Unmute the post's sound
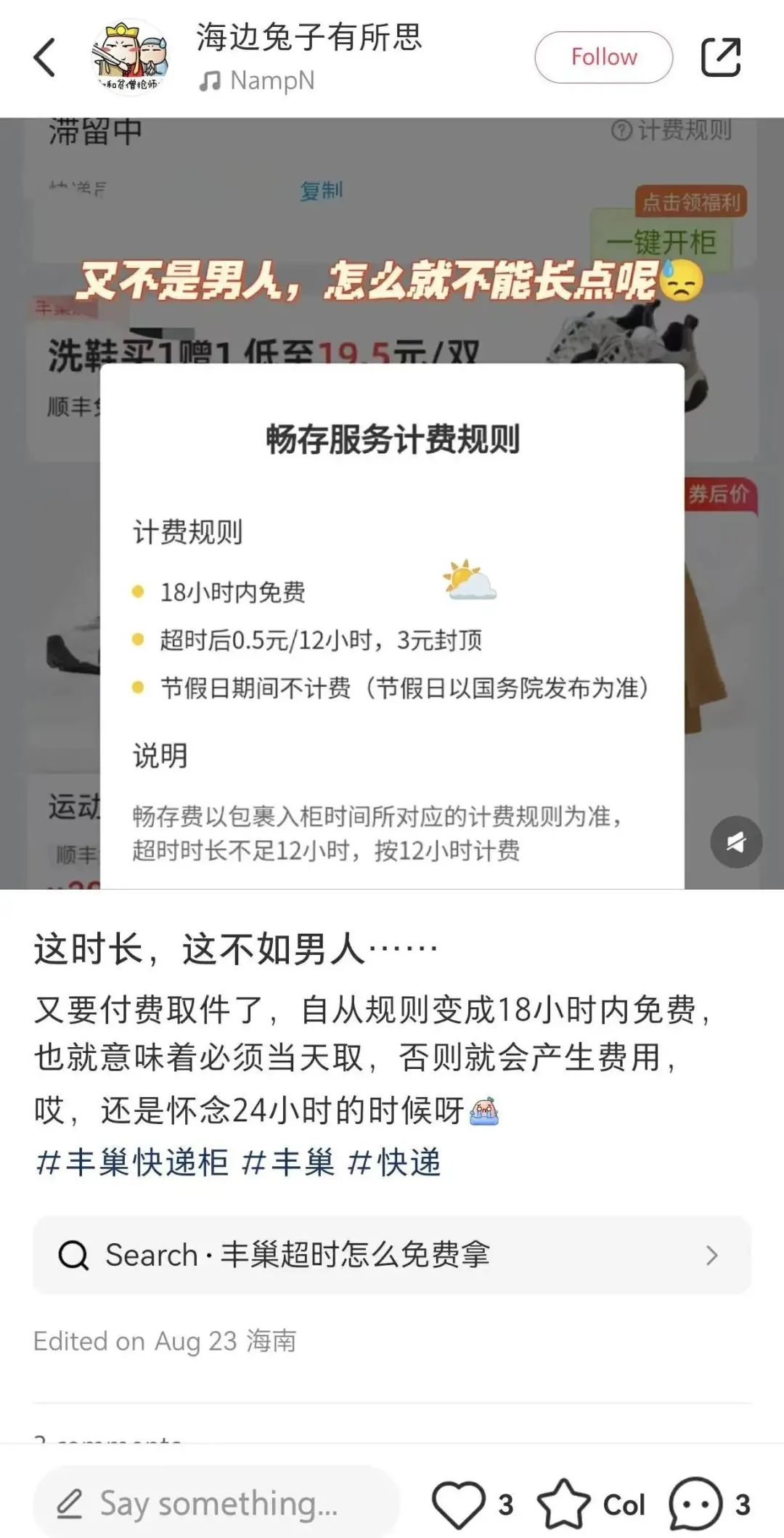Screen dimensions: 784x1538 click(735, 842)
